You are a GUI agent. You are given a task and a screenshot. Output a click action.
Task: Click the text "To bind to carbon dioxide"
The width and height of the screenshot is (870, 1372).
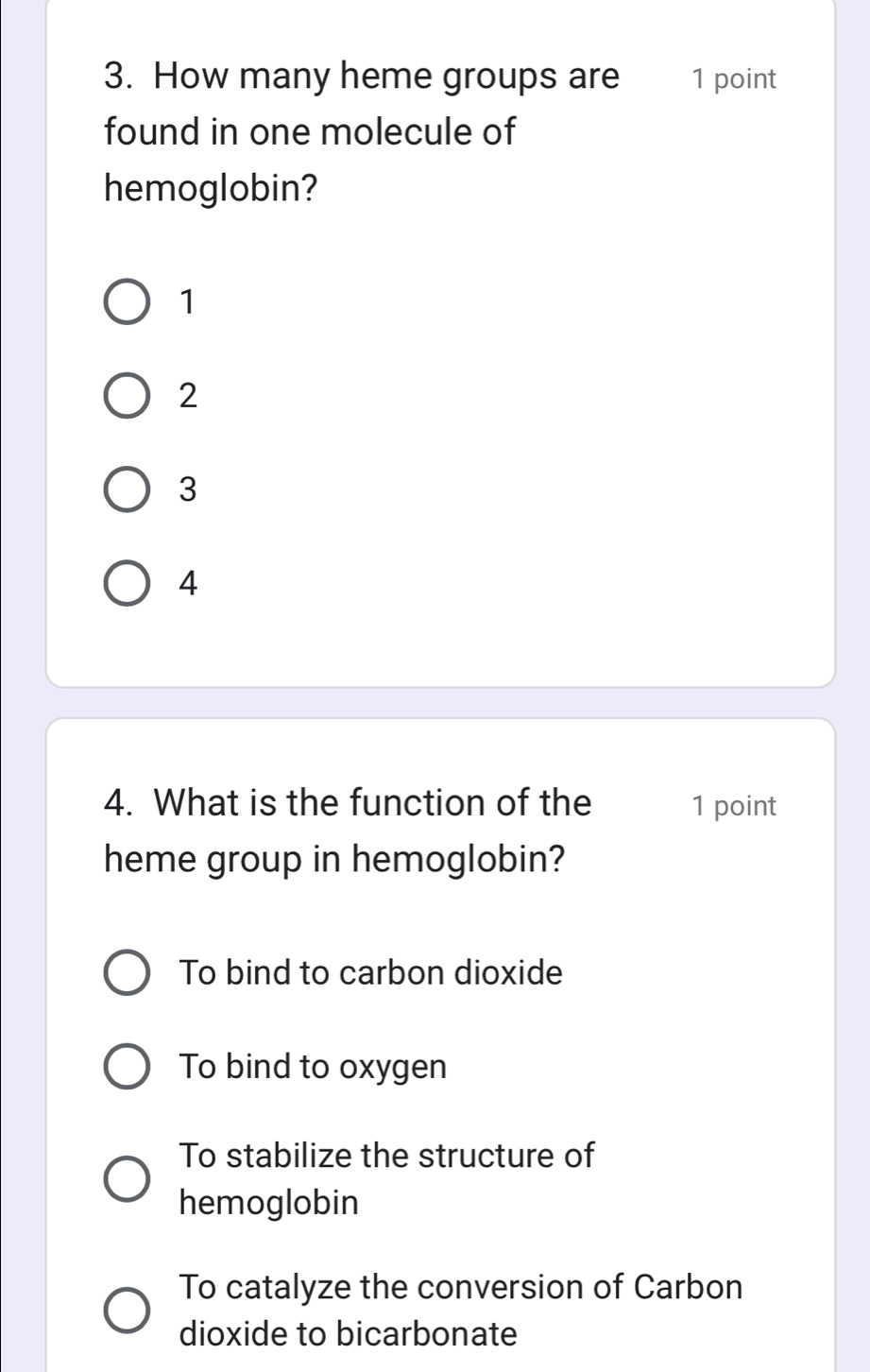tap(372, 973)
